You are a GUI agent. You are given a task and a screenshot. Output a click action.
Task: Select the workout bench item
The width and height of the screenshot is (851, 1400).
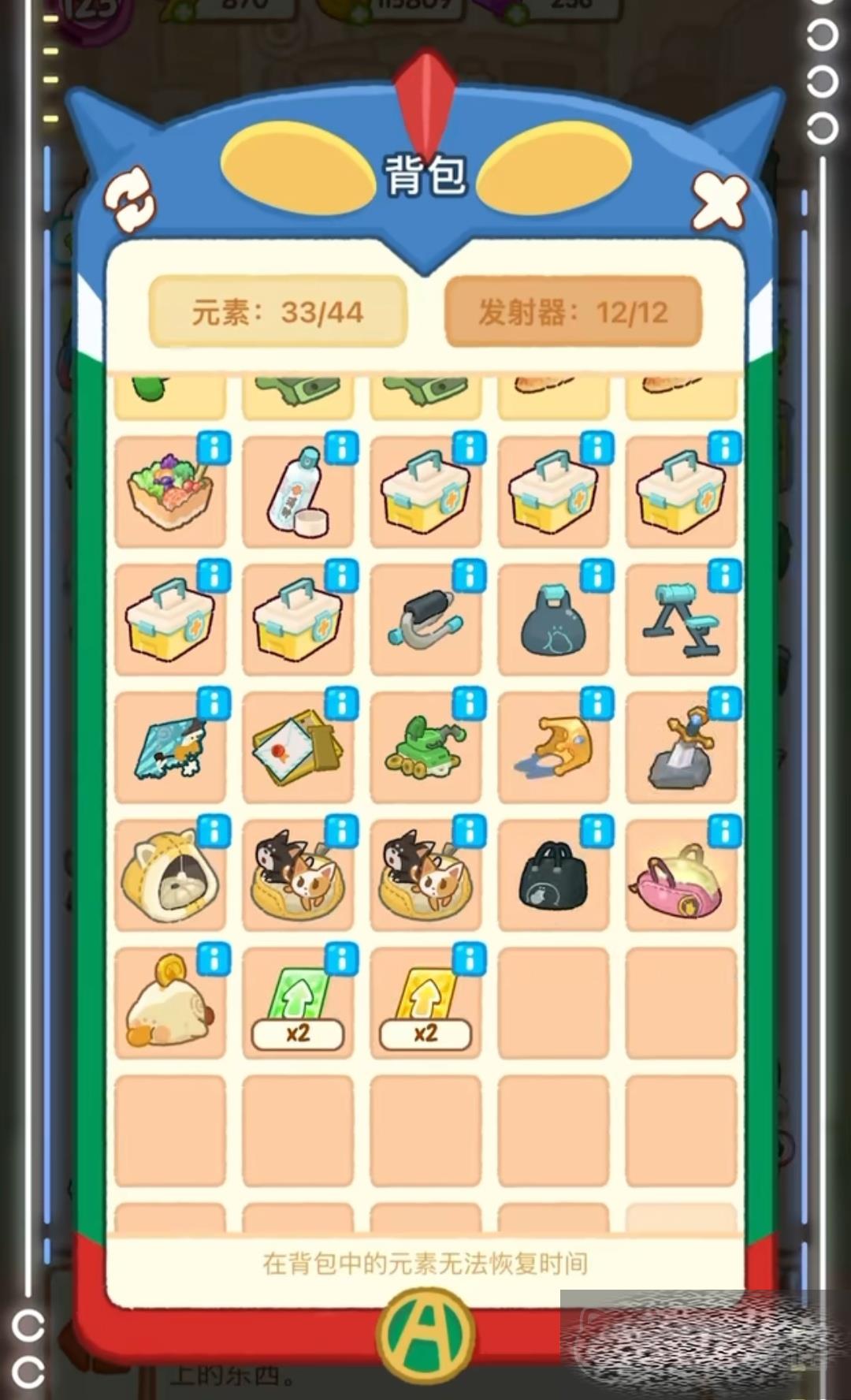tap(680, 621)
